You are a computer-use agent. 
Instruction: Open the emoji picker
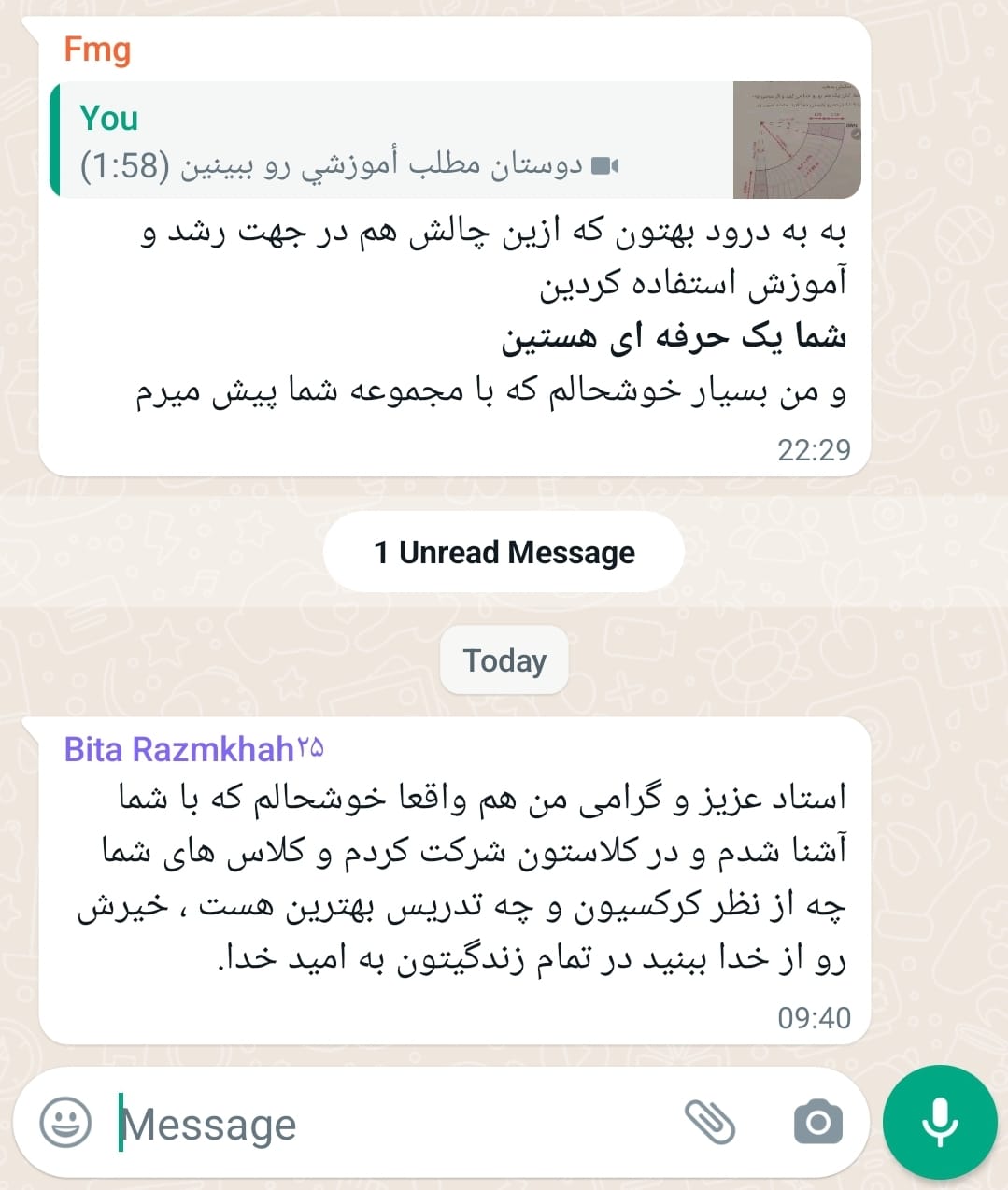point(65,1122)
